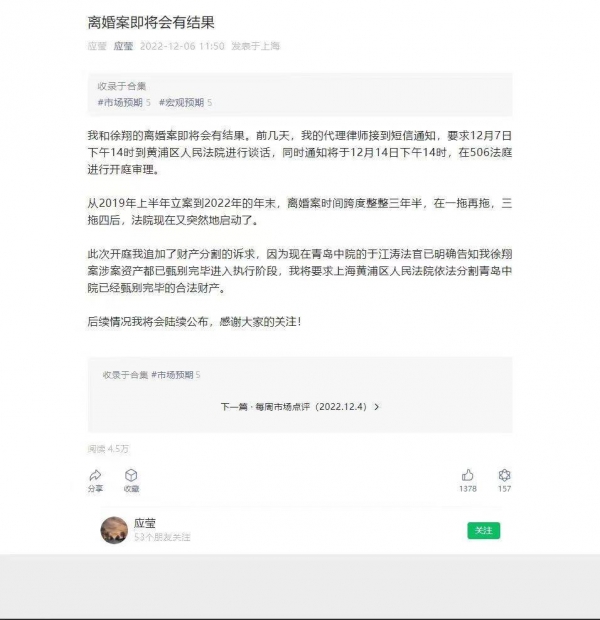Screen dimensions: 600x620
Task: Follow 应莹 with the green 关注 button
Action: point(483,530)
